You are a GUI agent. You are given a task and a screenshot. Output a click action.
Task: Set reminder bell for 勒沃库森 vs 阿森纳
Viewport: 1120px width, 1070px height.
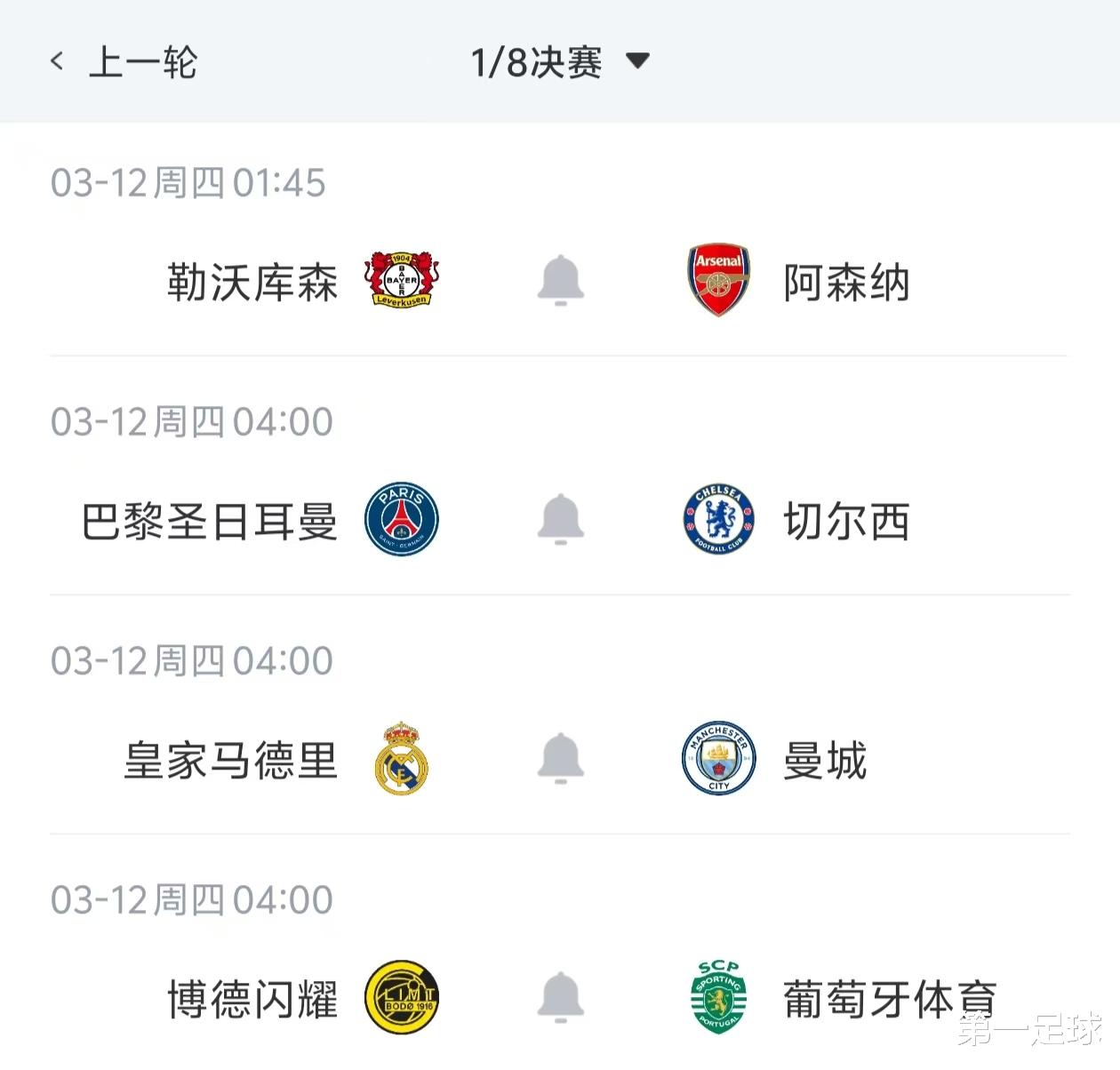click(x=561, y=281)
